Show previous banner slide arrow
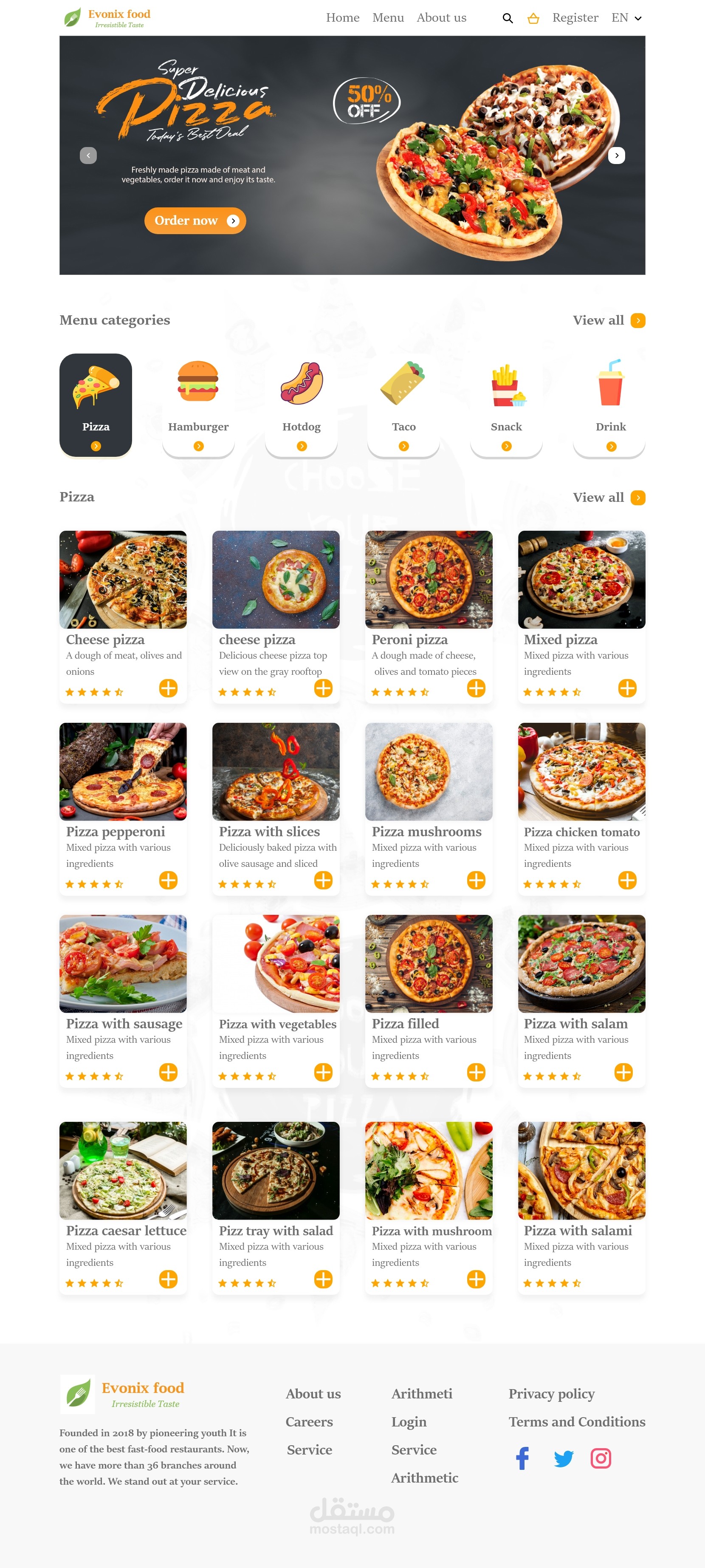The width and height of the screenshot is (705, 1568). click(x=88, y=155)
